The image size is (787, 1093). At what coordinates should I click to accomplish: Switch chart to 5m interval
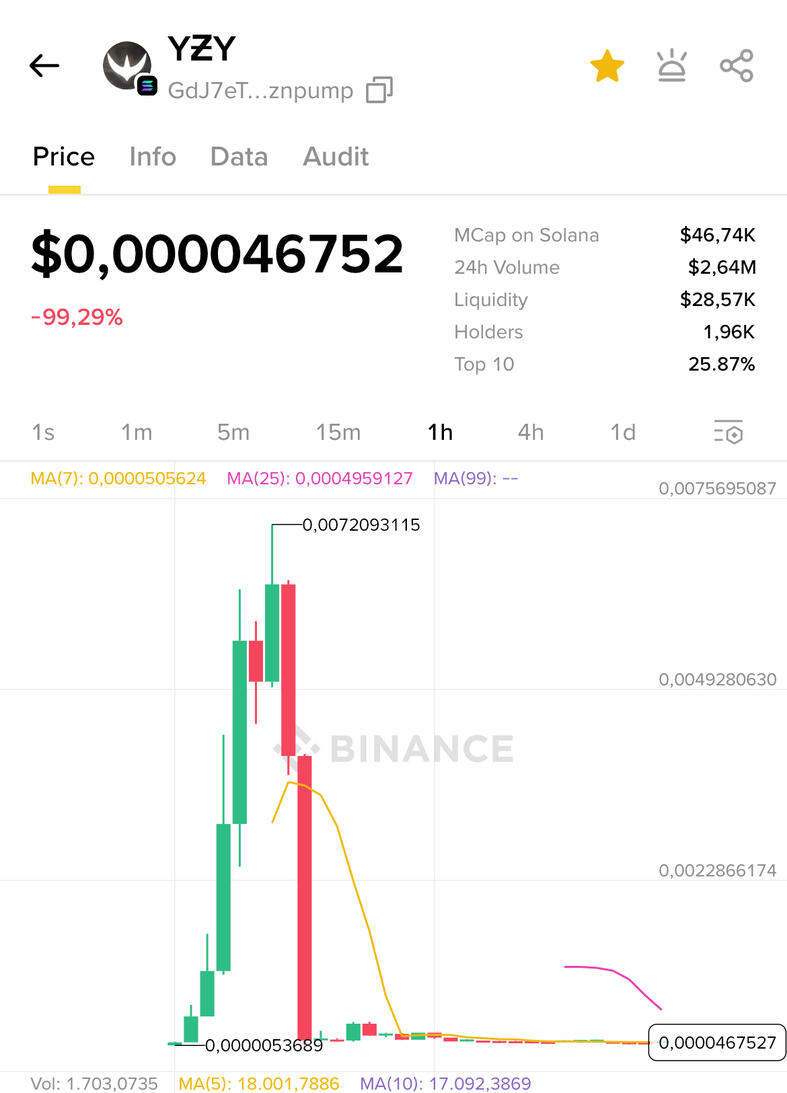coord(233,432)
